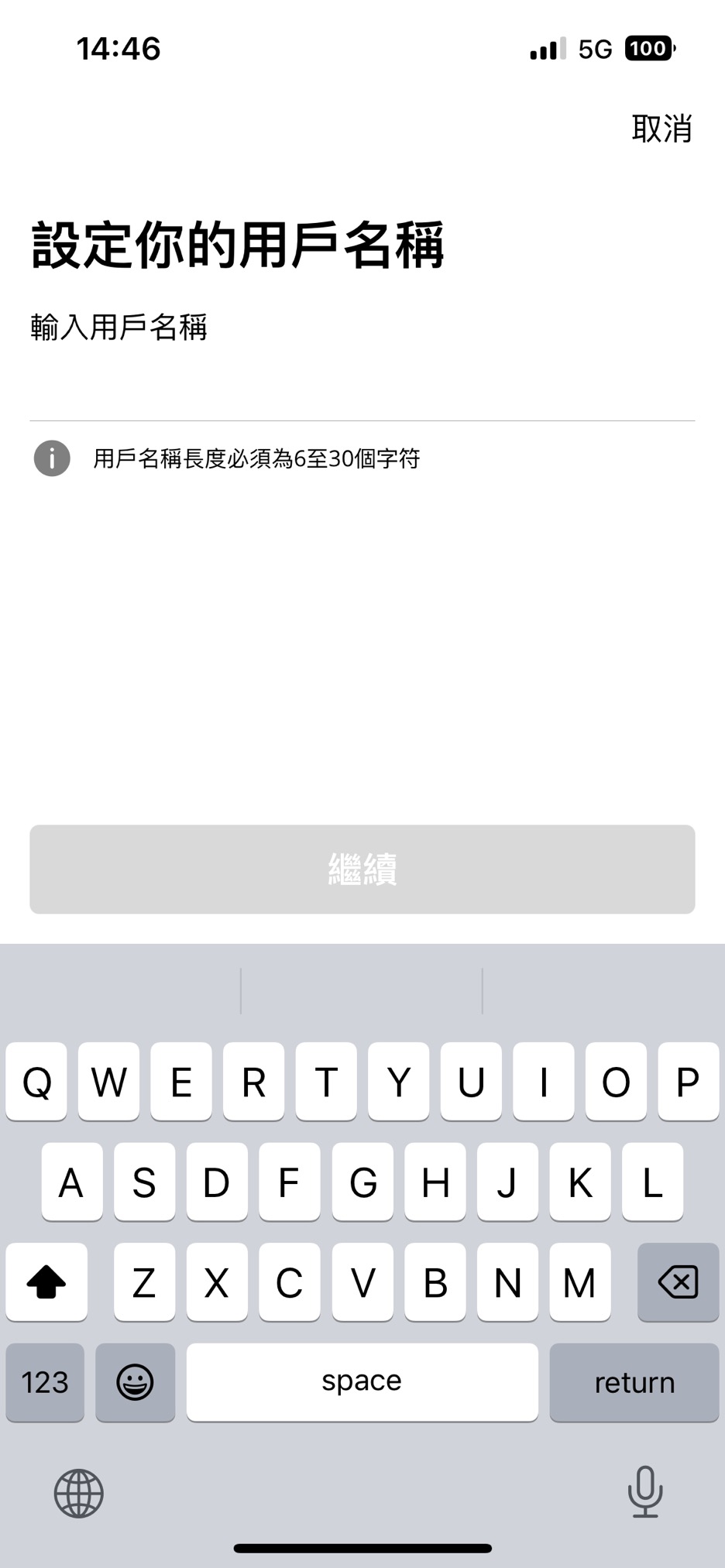Tap the 繼續 continue button
The width and height of the screenshot is (725, 1568).
(x=362, y=869)
